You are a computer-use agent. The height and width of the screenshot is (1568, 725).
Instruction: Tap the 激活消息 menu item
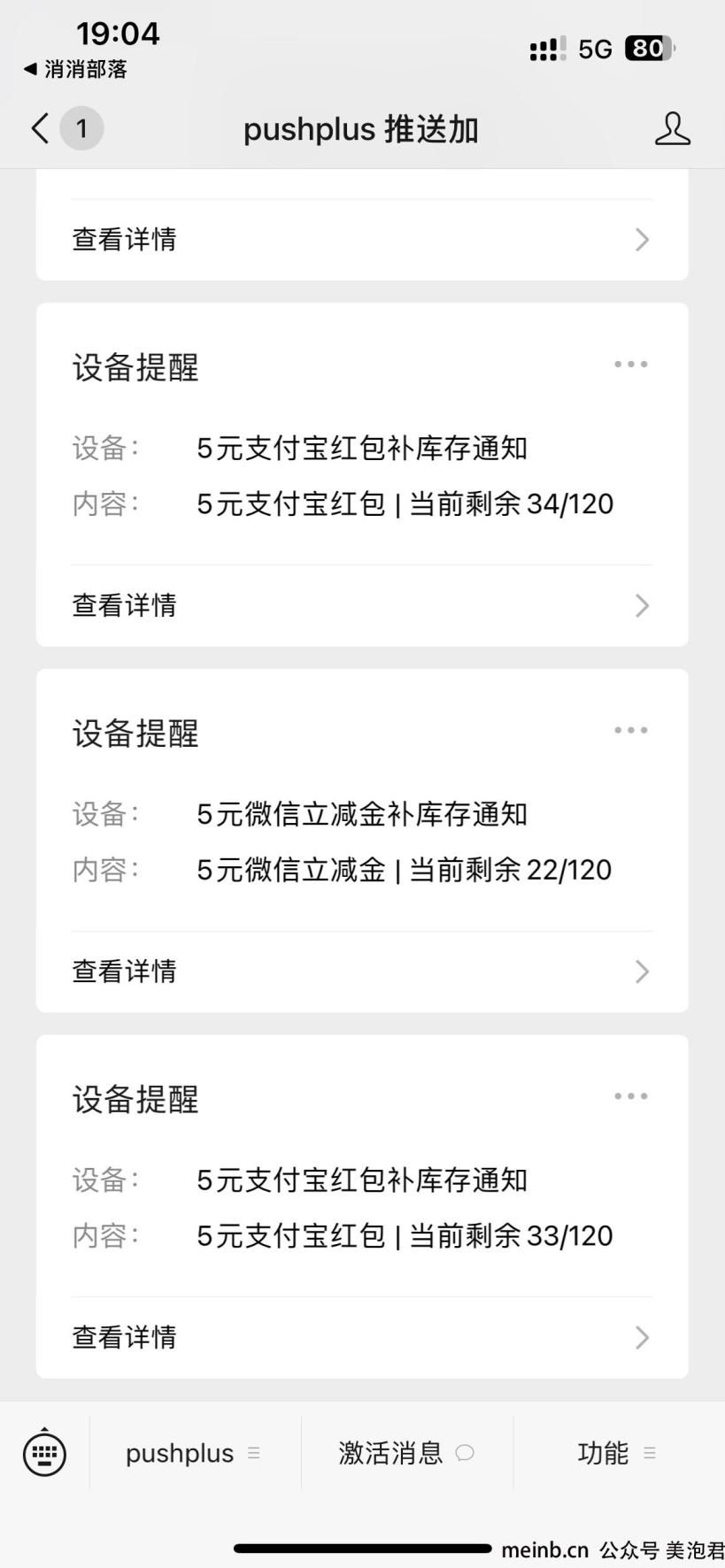tap(406, 1453)
